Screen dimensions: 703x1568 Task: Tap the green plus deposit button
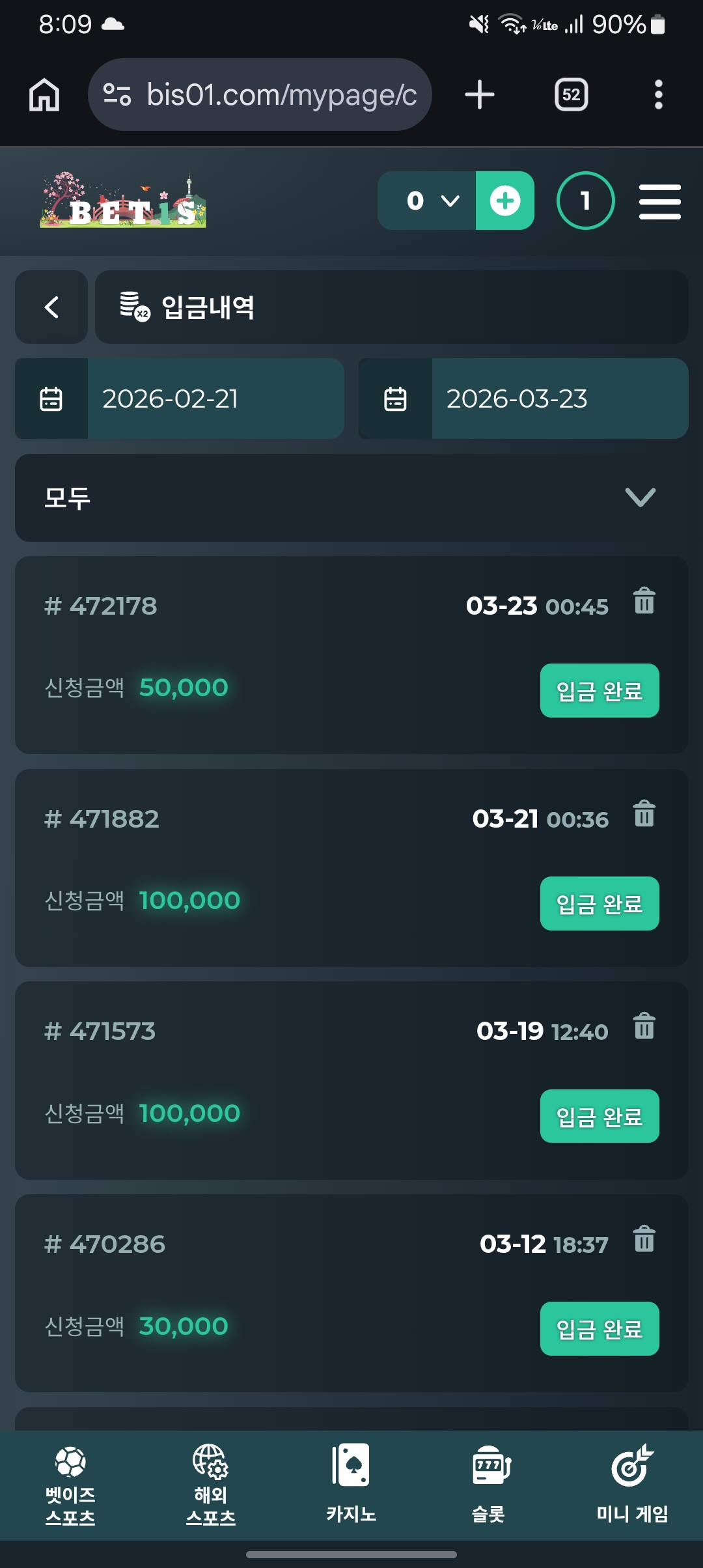[x=505, y=201]
